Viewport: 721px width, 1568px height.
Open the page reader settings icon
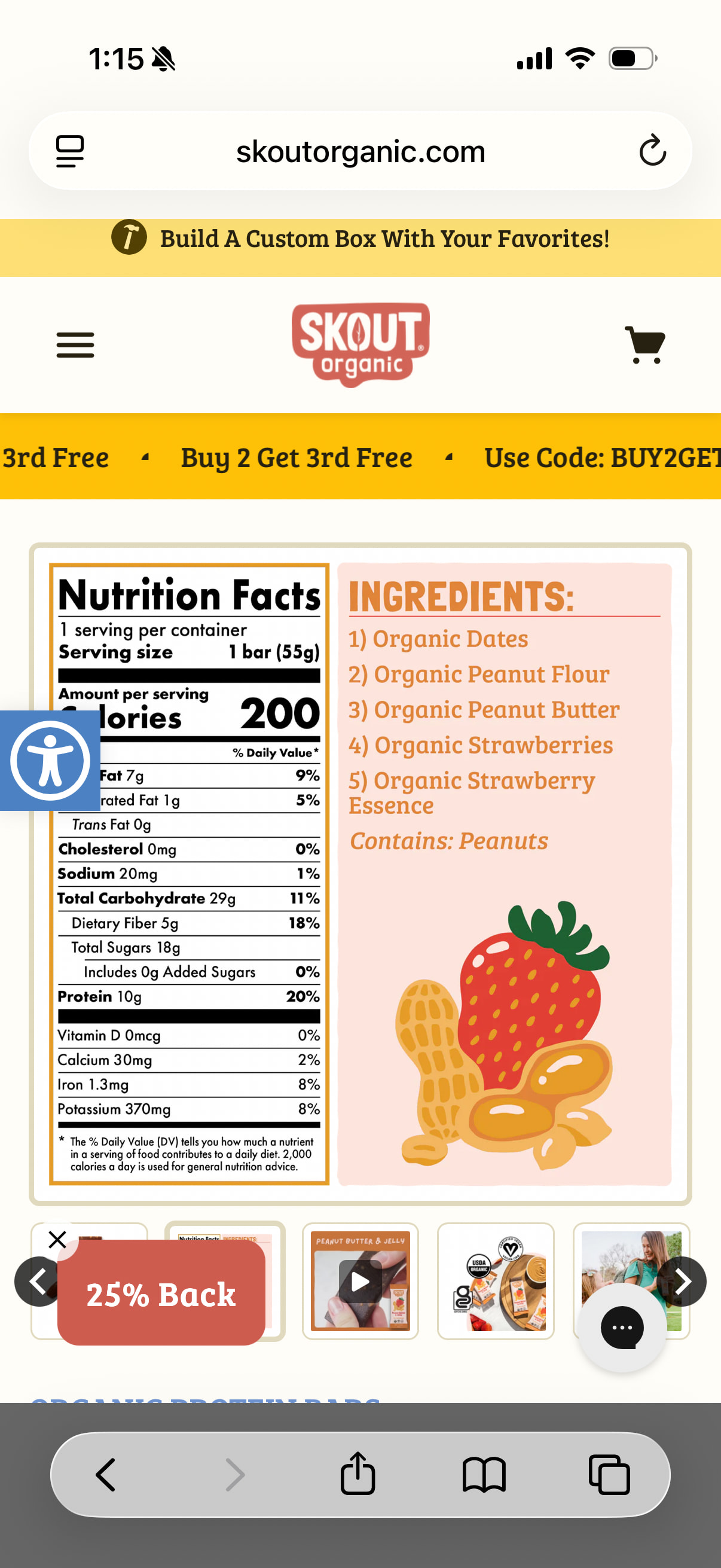70,151
